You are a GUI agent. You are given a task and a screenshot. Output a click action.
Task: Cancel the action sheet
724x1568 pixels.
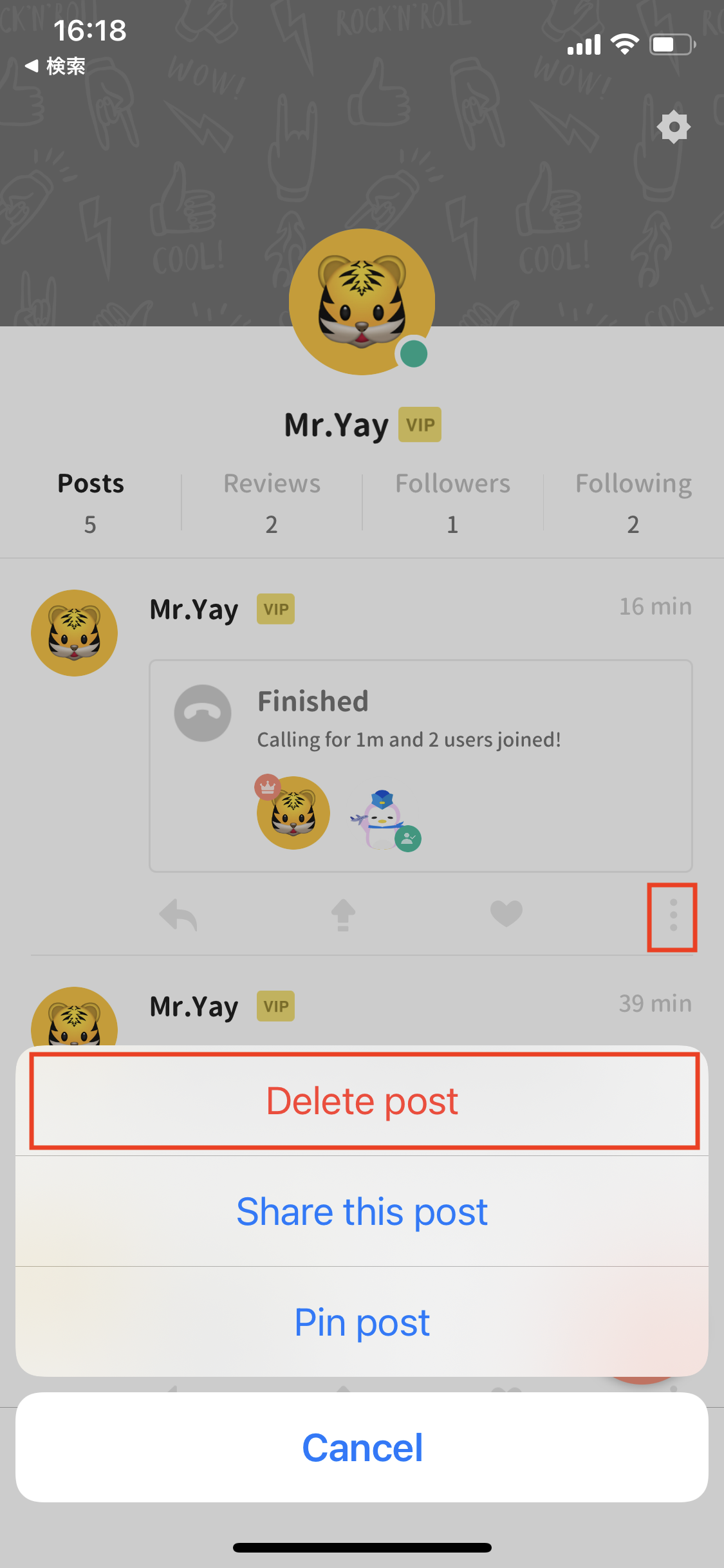[x=362, y=1448]
